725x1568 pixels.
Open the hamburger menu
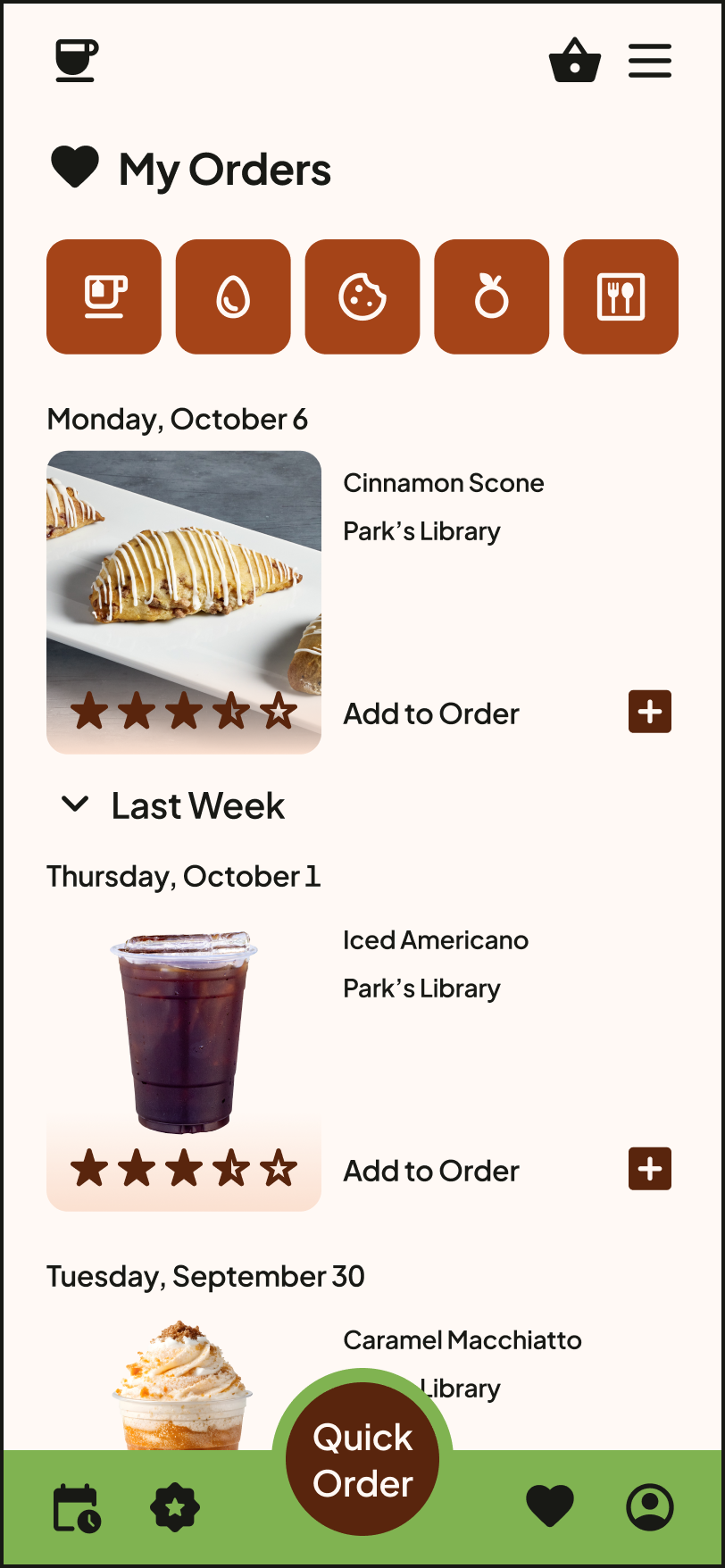650,61
